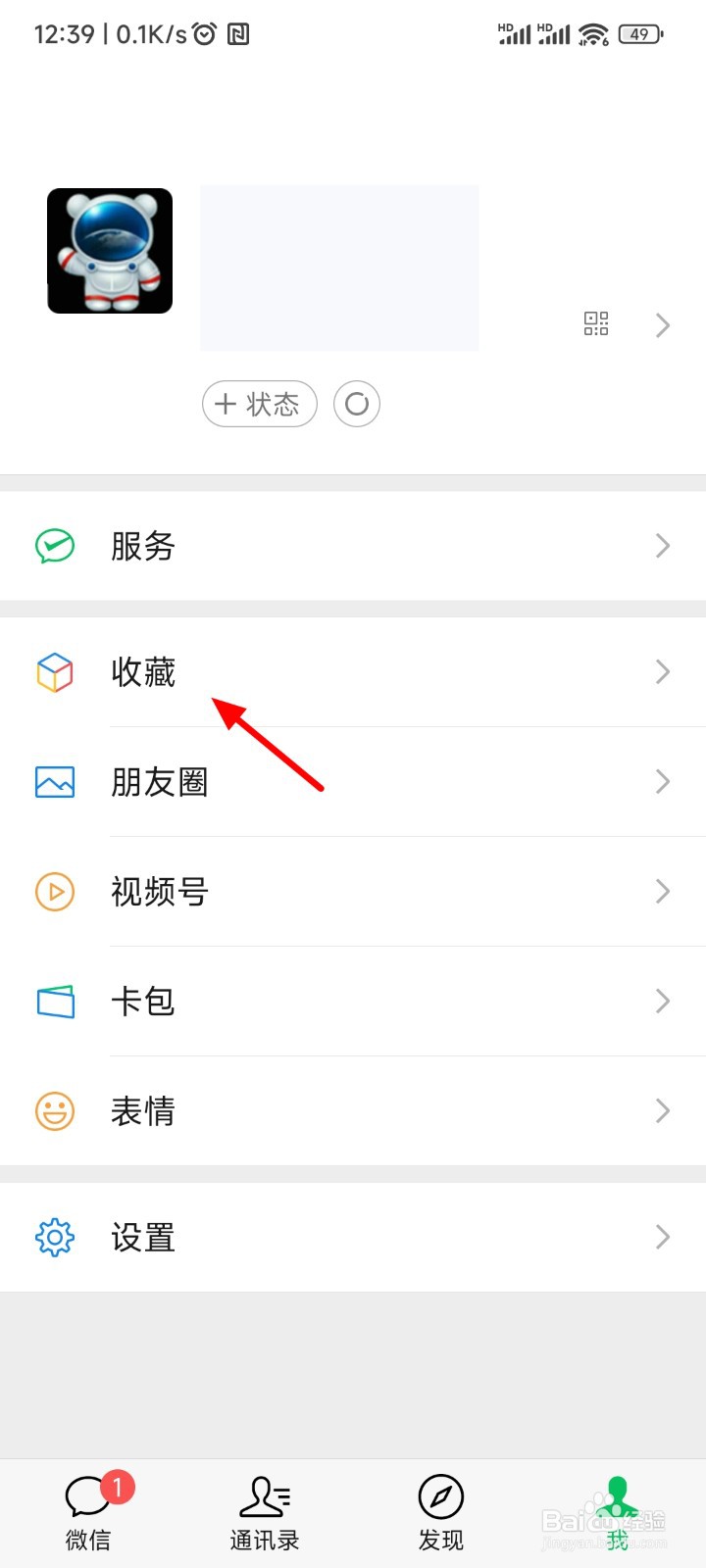The height and width of the screenshot is (1568, 706).
Task: Tap the unread badge on 微信 tab
Action: [x=117, y=1488]
